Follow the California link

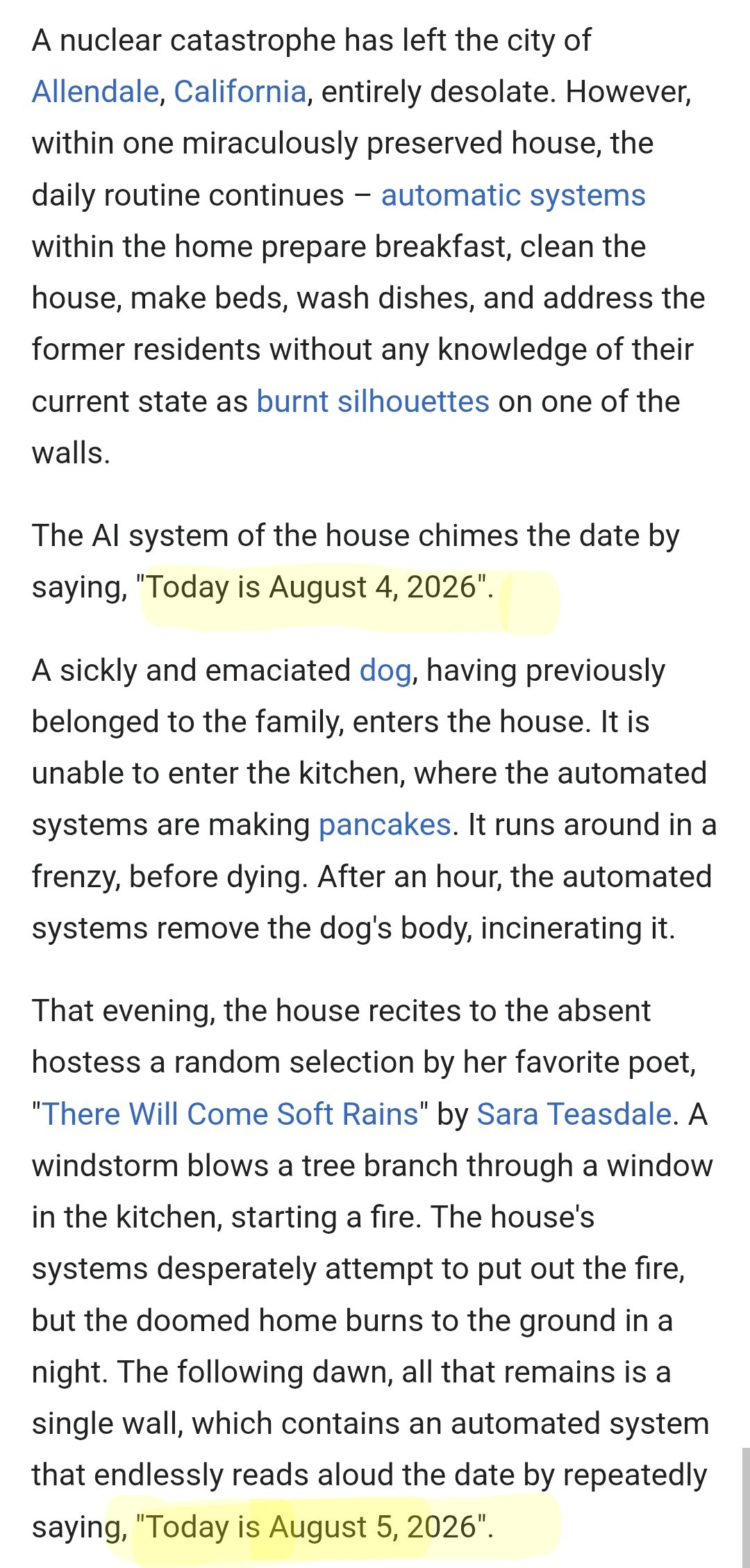point(240,92)
